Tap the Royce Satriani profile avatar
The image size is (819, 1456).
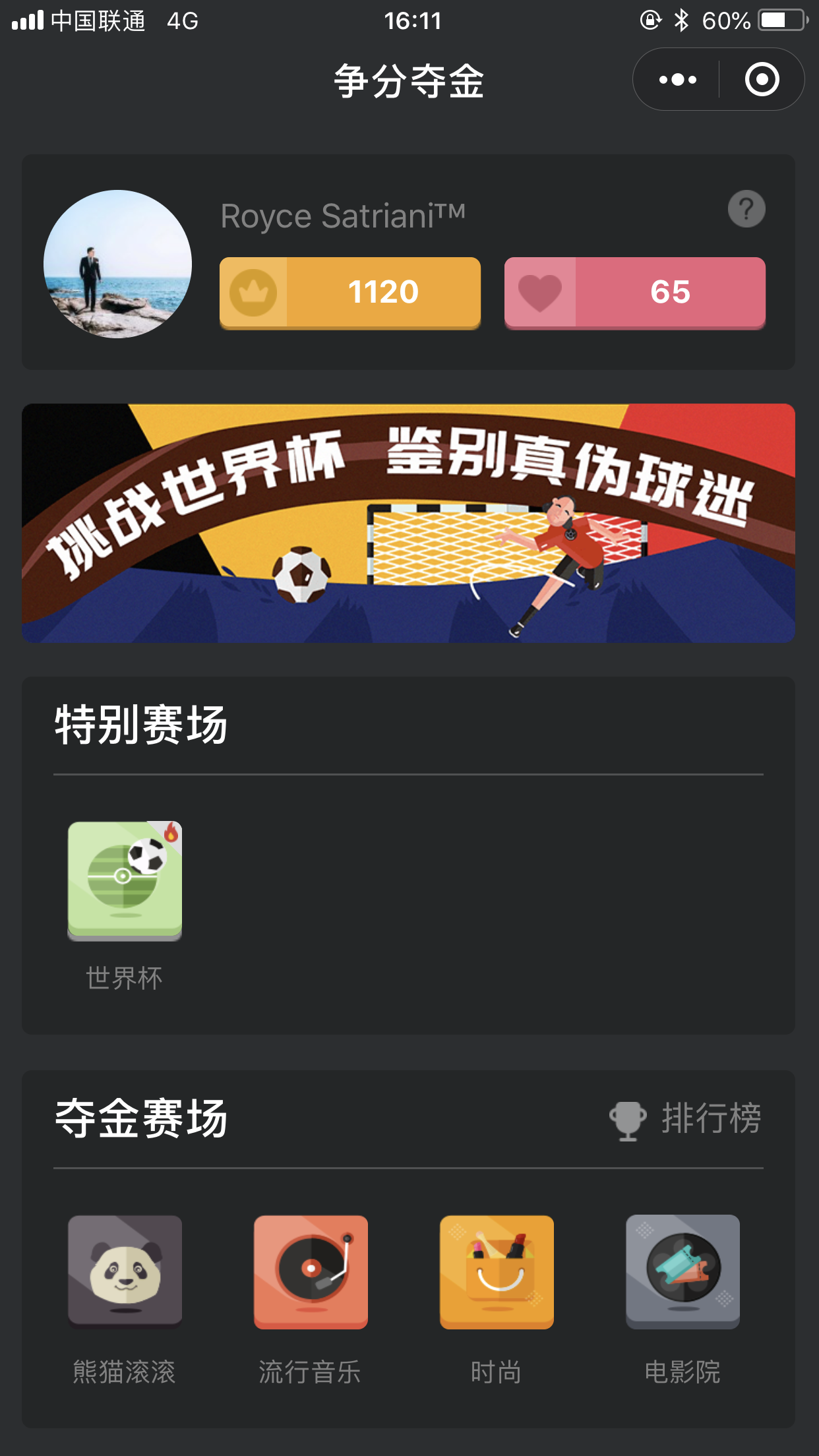[118, 264]
